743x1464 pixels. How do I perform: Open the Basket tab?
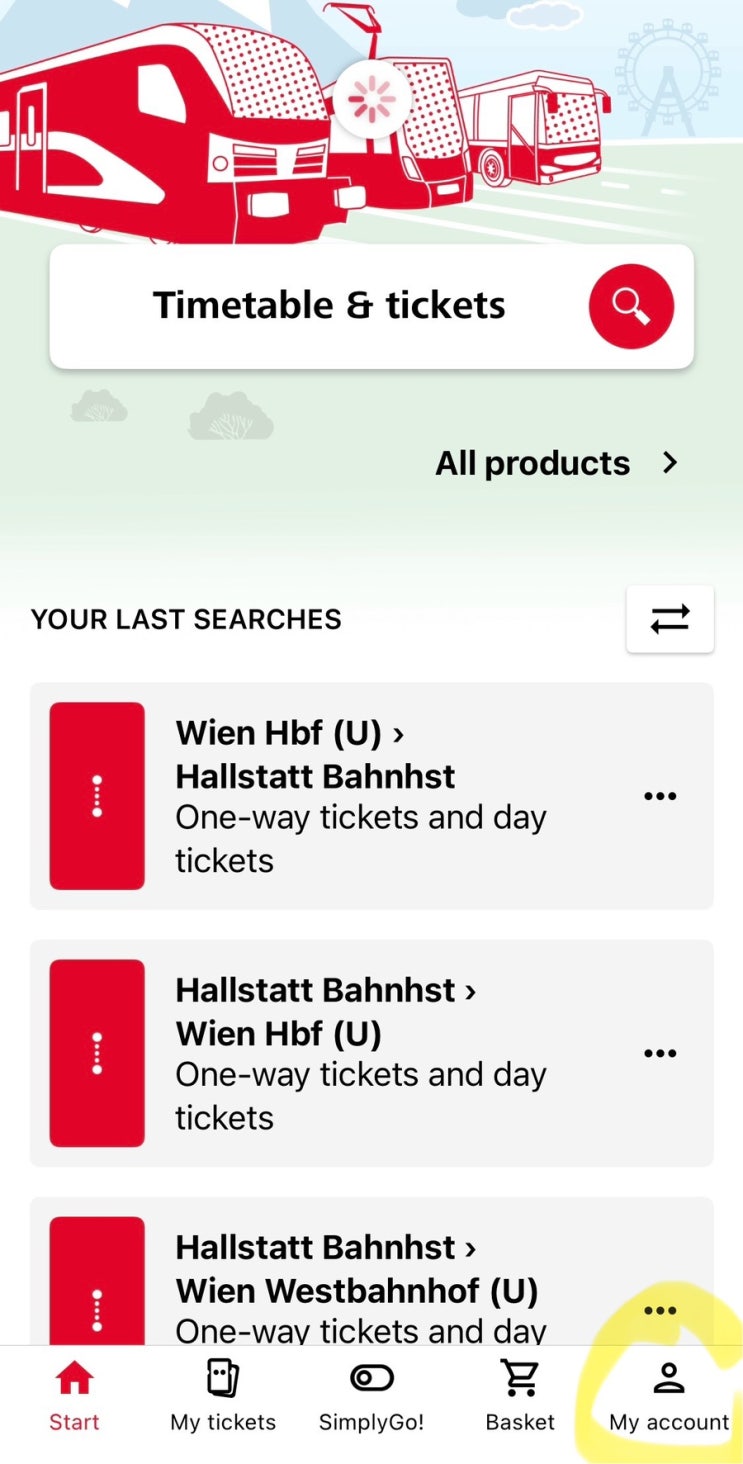(520, 1396)
